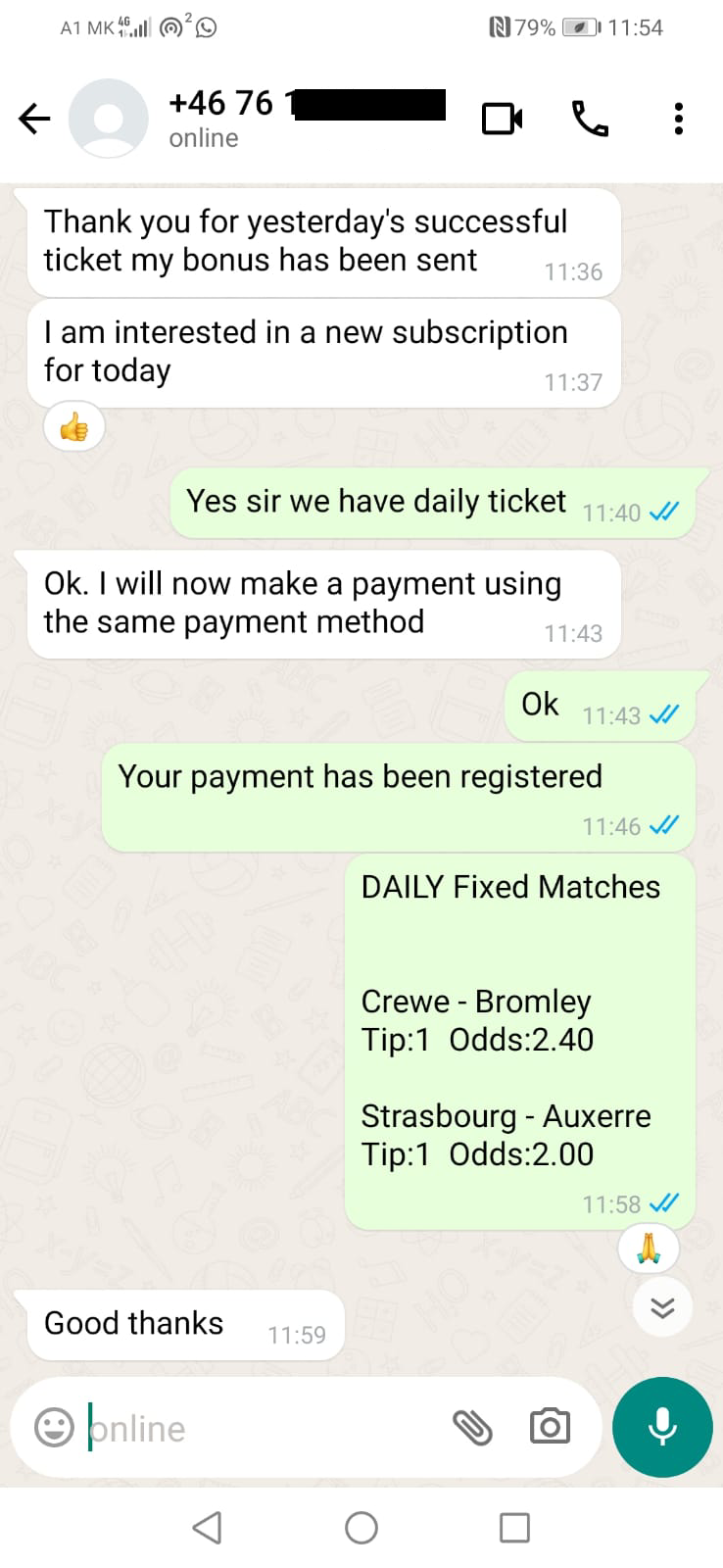The height and width of the screenshot is (1568, 723).
Task: Record a voice message
Action: [662, 1427]
